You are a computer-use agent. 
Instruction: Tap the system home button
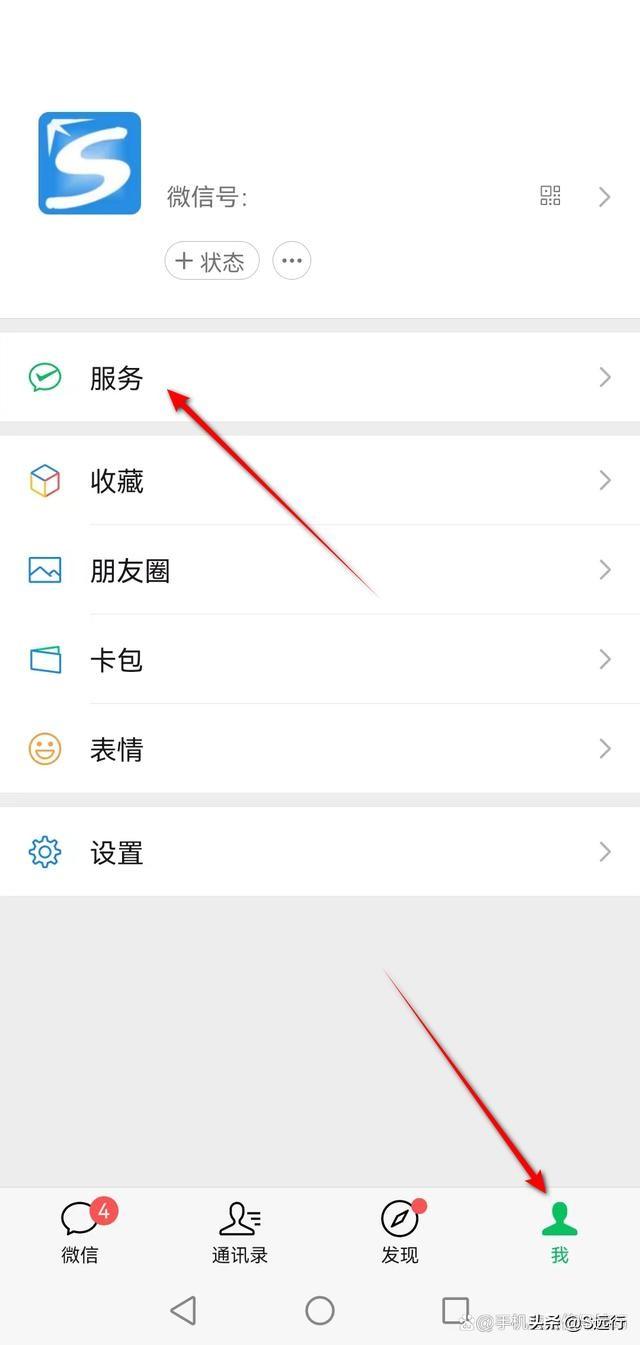click(x=320, y=1310)
